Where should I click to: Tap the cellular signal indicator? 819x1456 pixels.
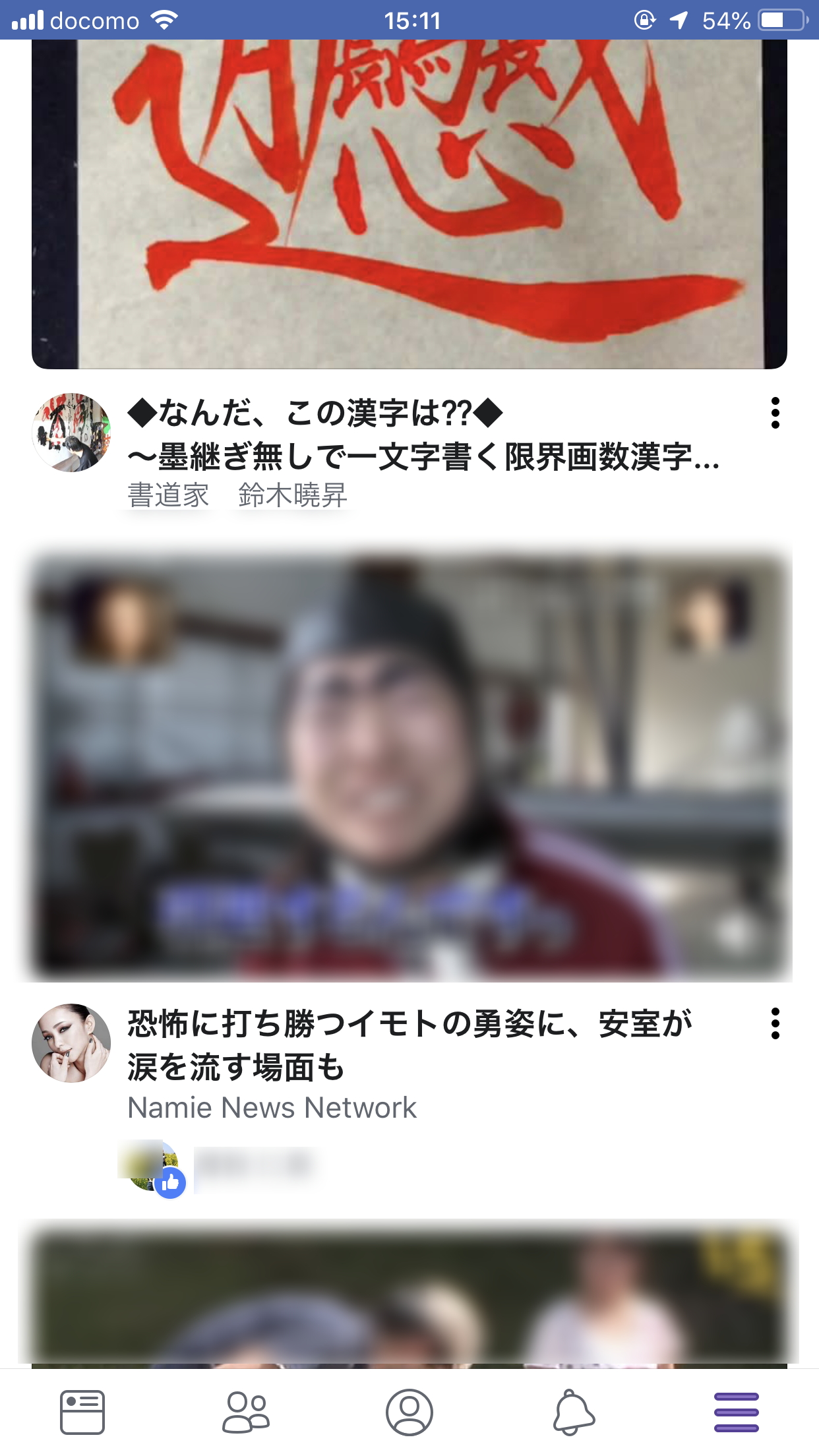click(x=26, y=20)
